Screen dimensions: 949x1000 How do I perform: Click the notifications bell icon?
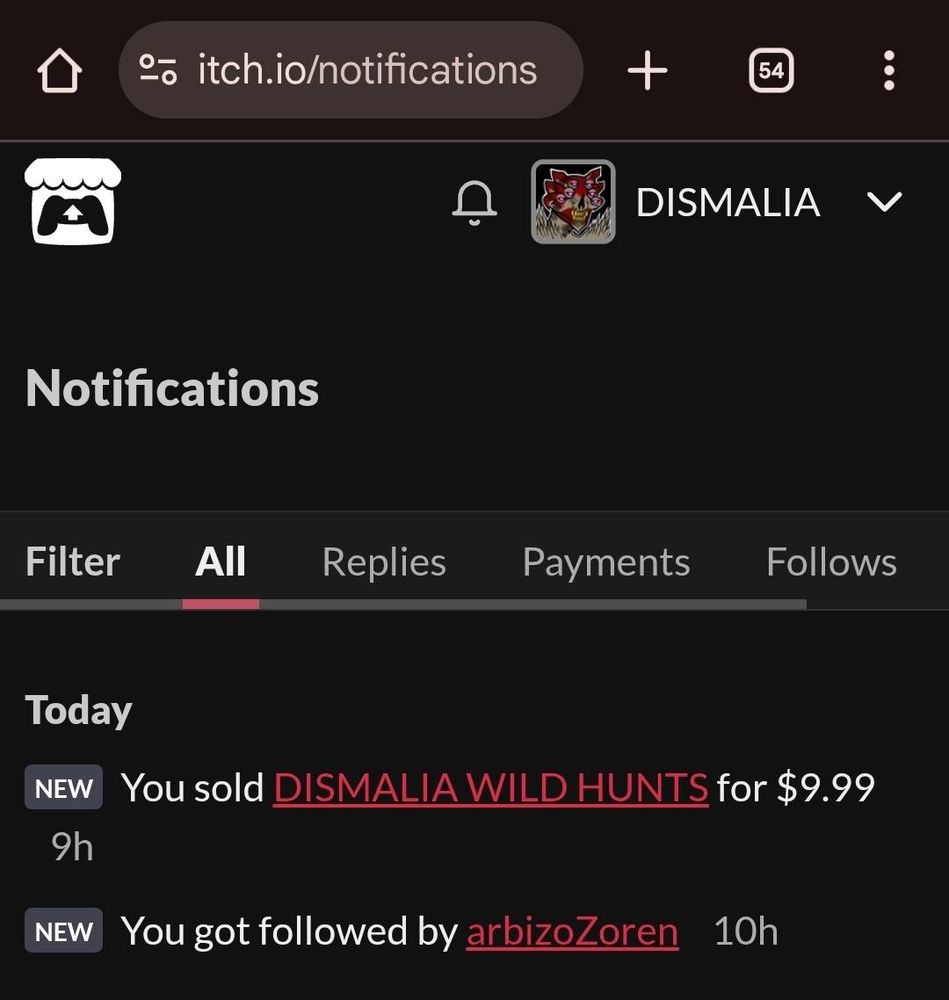point(474,201)
